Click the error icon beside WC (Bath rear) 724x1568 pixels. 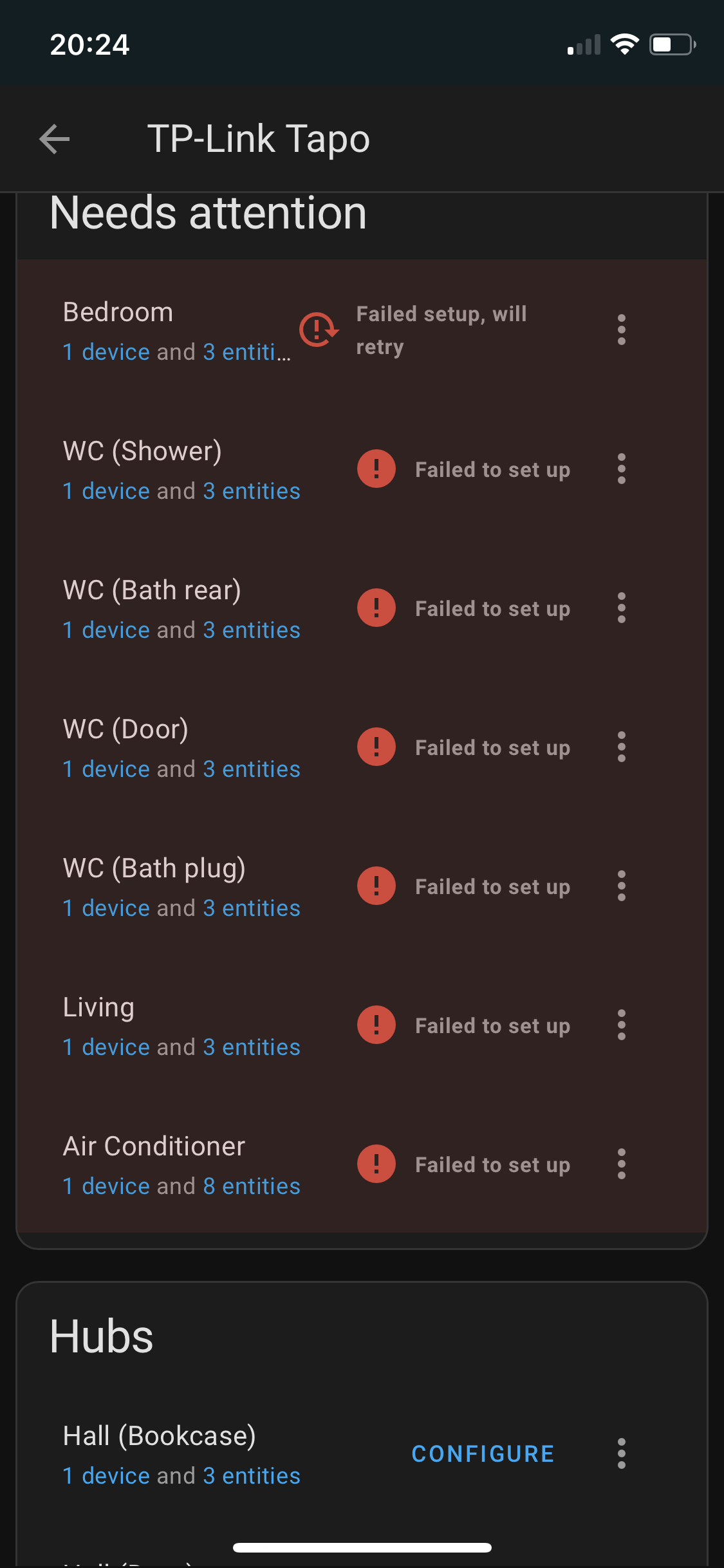coord(376,608)
